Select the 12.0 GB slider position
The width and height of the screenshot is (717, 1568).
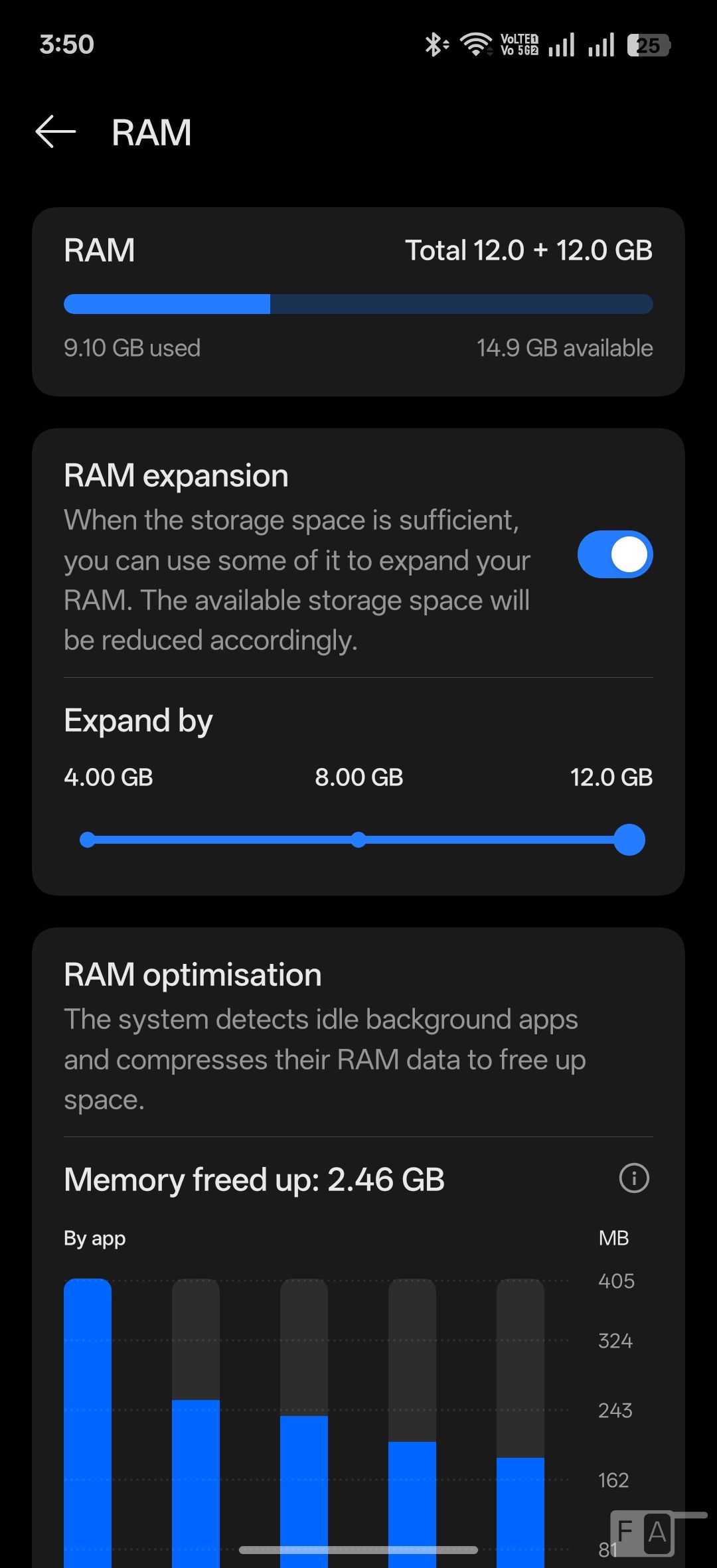point(629,840)
